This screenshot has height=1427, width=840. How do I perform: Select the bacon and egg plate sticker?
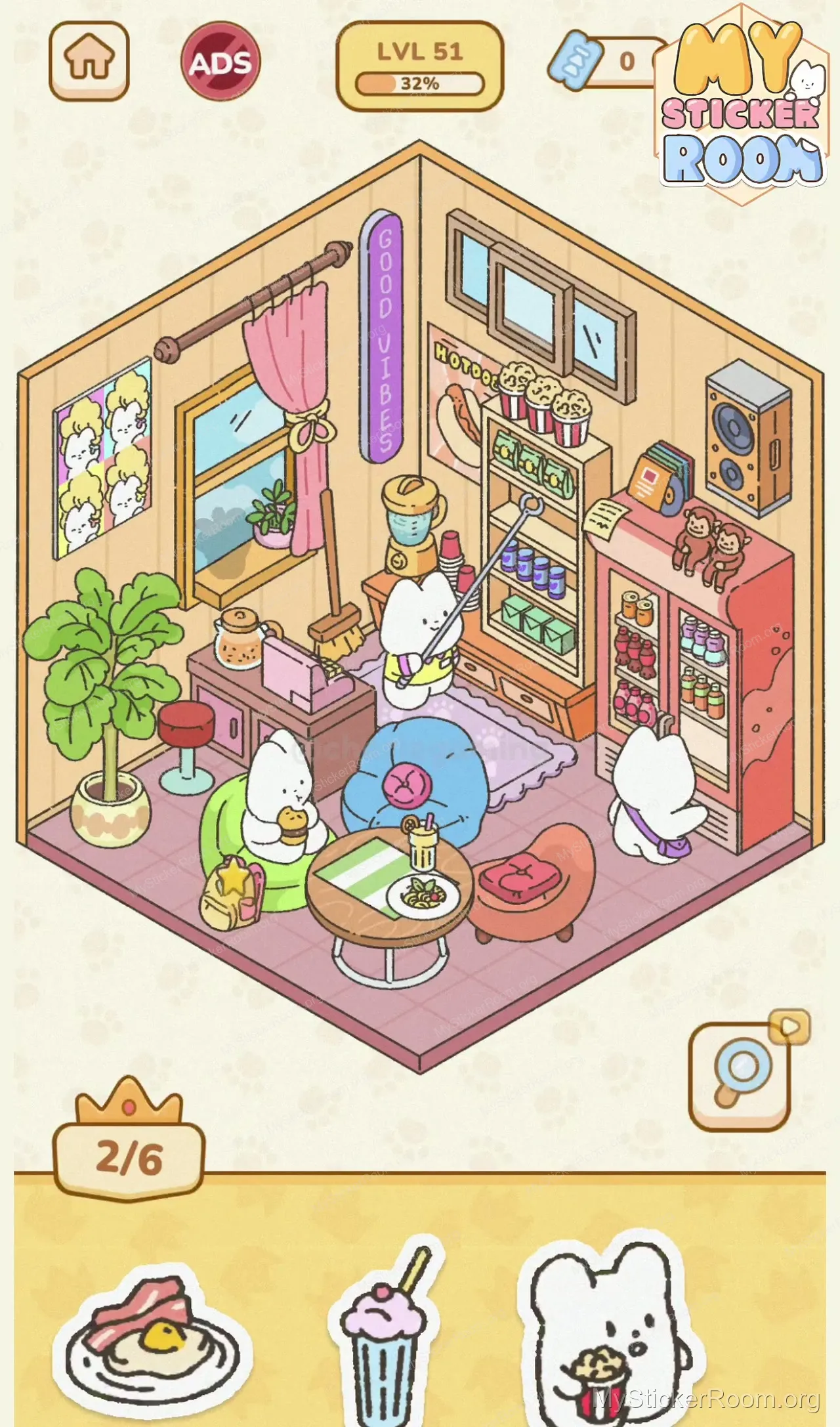coord(152,1340)
